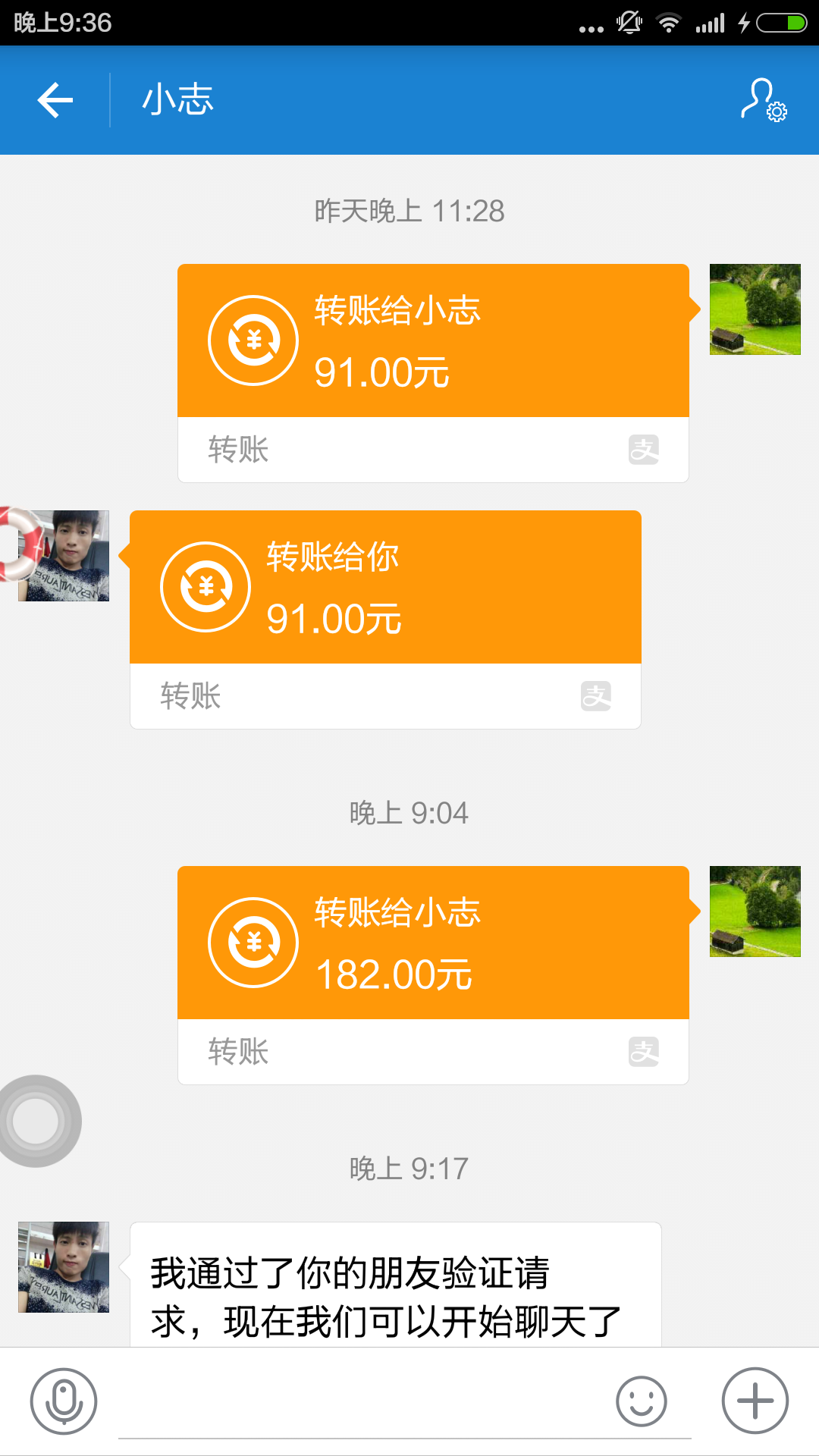This screenshot has height=1456, width=819.
Task: Go back from the 小志 chat
Action: [x=55, y=100]
